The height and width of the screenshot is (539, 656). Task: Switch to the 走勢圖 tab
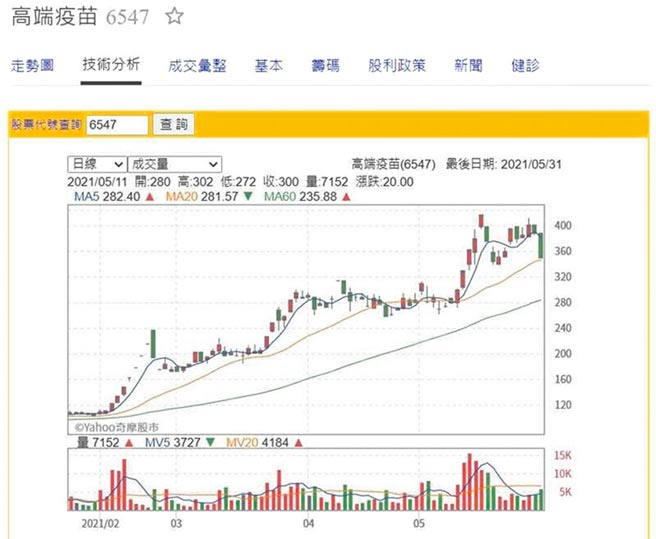click(32, 65)
